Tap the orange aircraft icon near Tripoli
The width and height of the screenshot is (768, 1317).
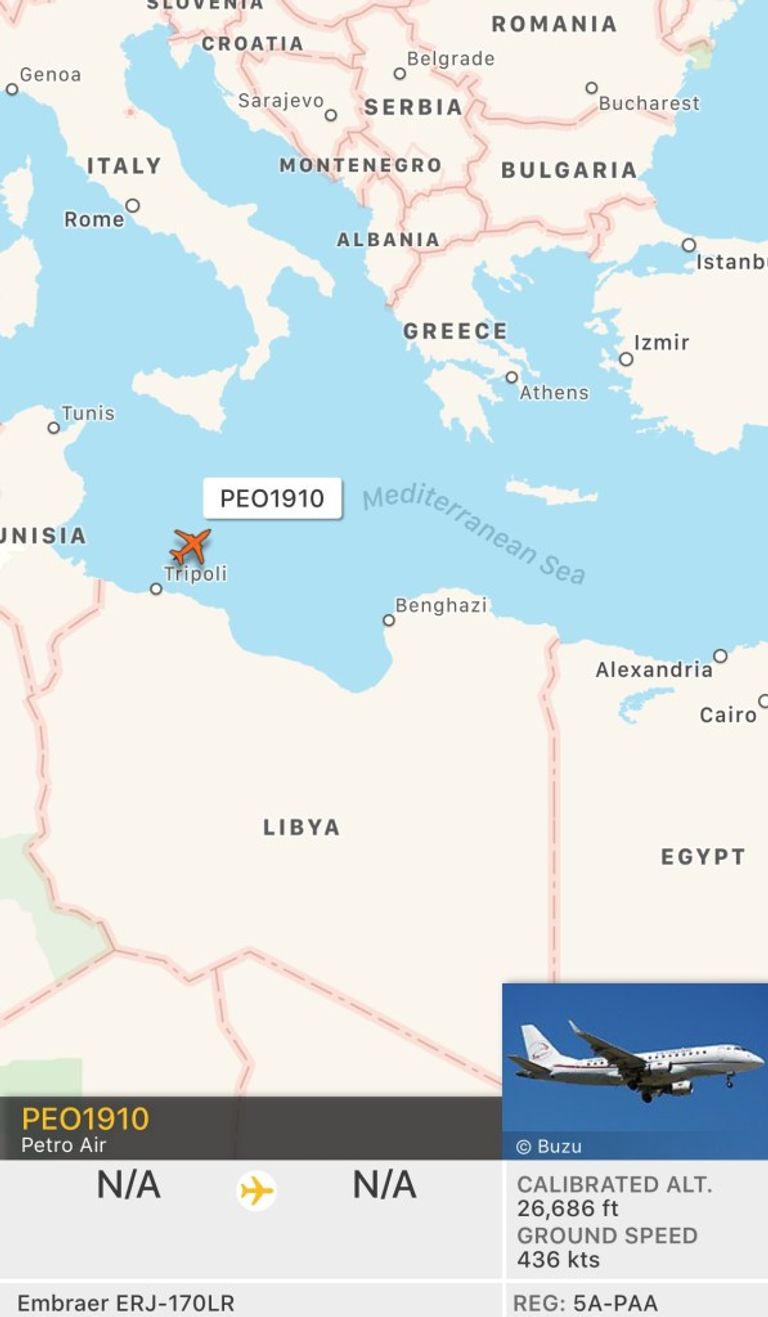(x=190, y=546)
